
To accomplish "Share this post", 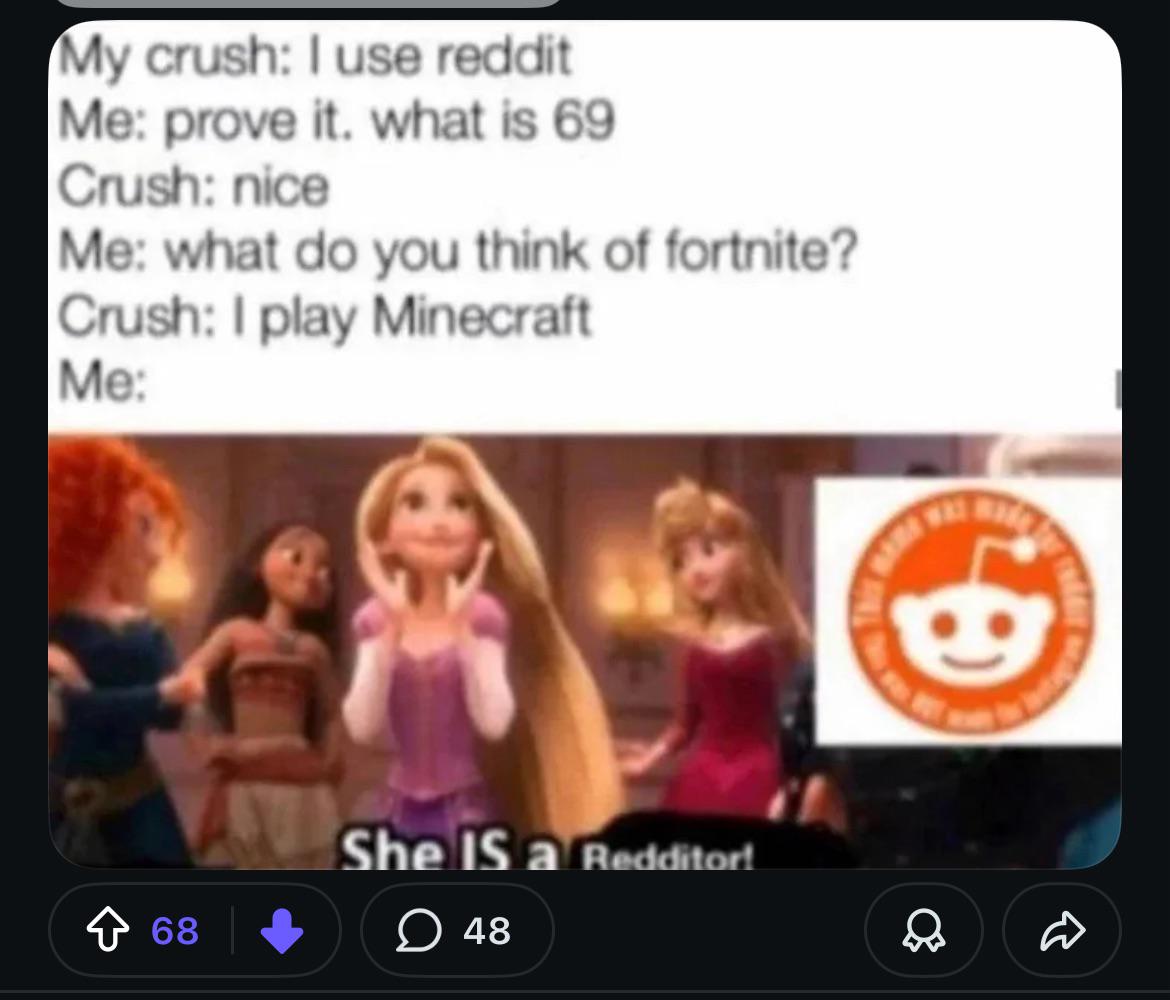I will [x=1062, y=931].
